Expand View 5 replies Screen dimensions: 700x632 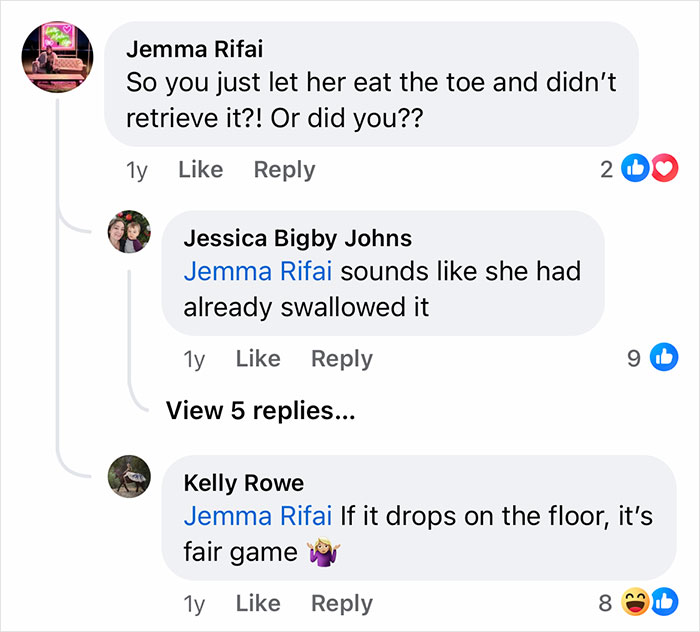pyautogui.click(x=260, y=410)
